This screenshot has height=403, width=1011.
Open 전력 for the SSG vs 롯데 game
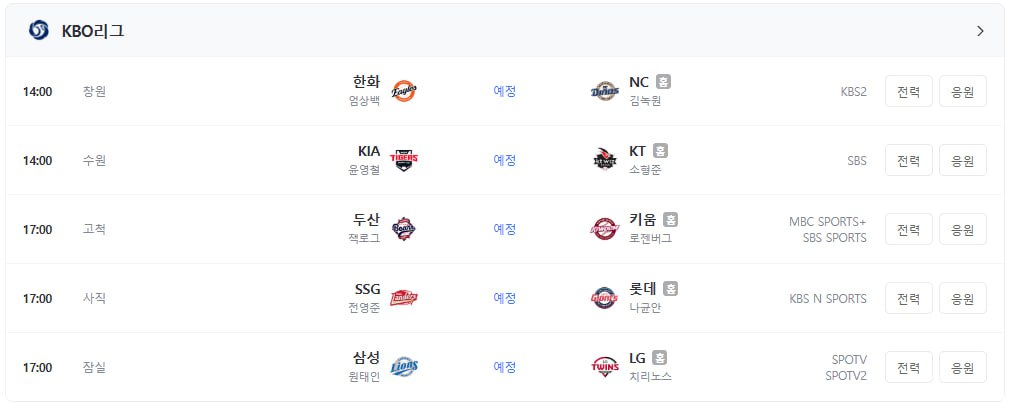coord(908,298)
